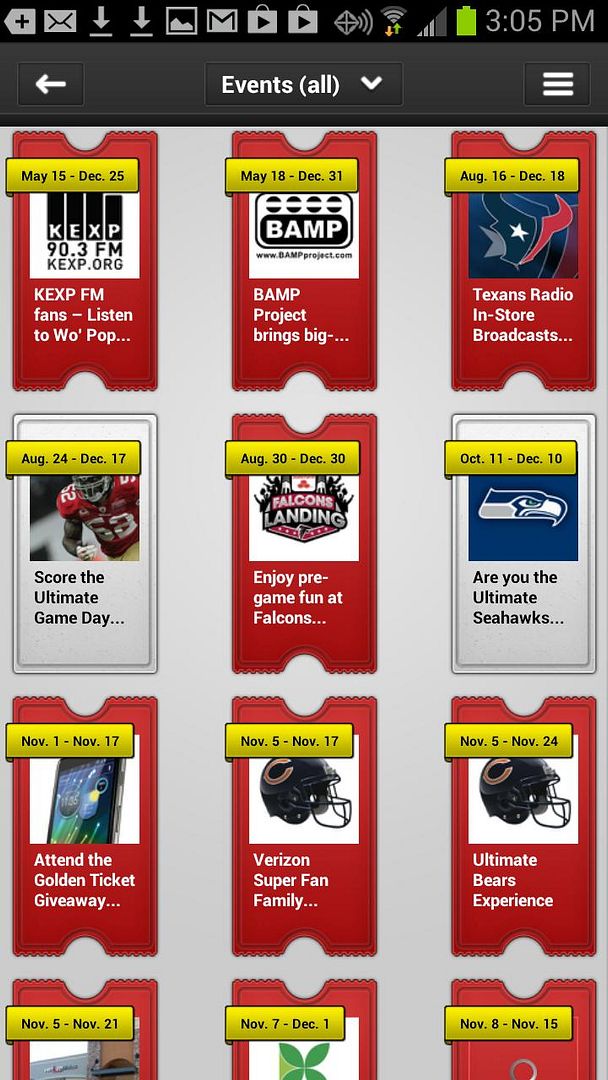Open the KEXP FM fans event ticket
Image resolution: width=608 pixels, height=1080 pixels.
click(x=85, y=261)
